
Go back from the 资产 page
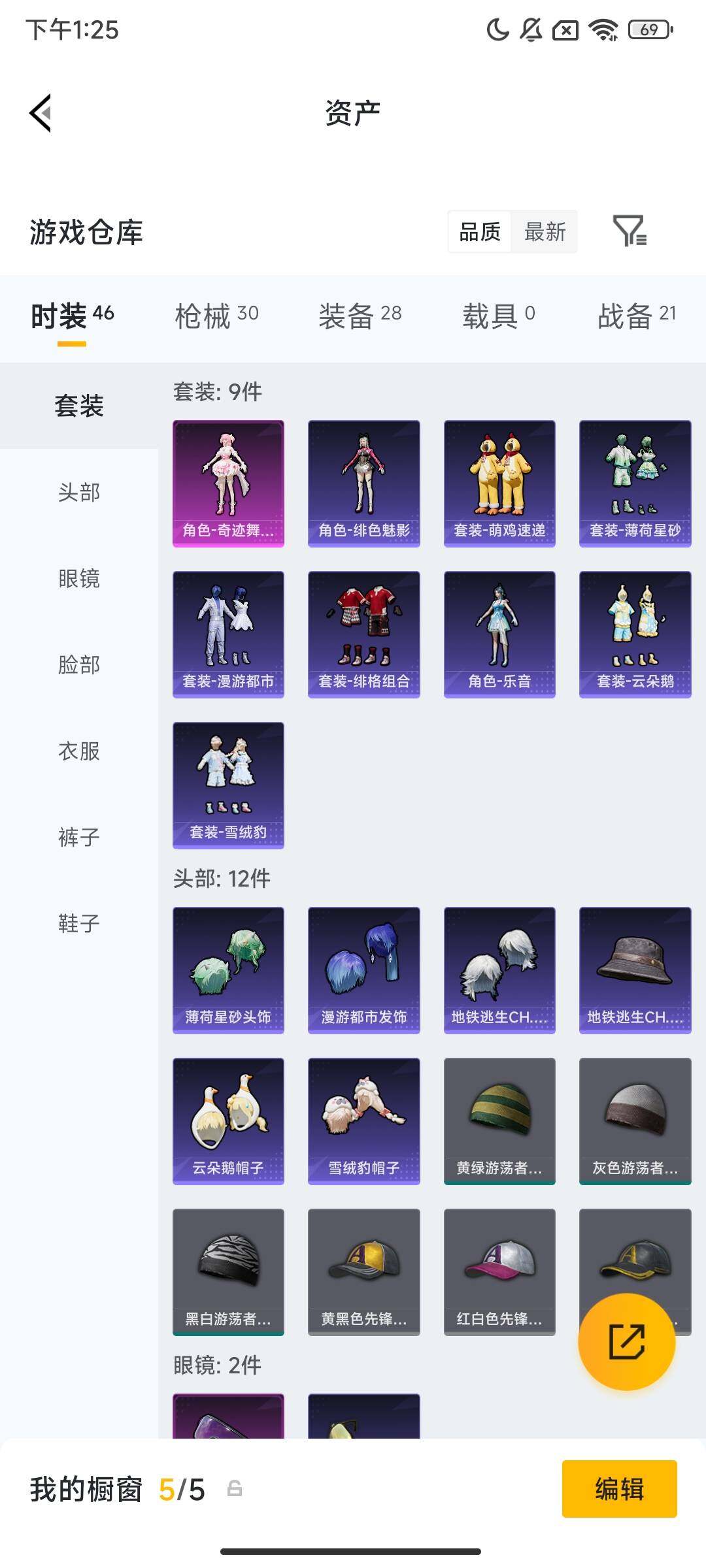[x=41, y=113]
